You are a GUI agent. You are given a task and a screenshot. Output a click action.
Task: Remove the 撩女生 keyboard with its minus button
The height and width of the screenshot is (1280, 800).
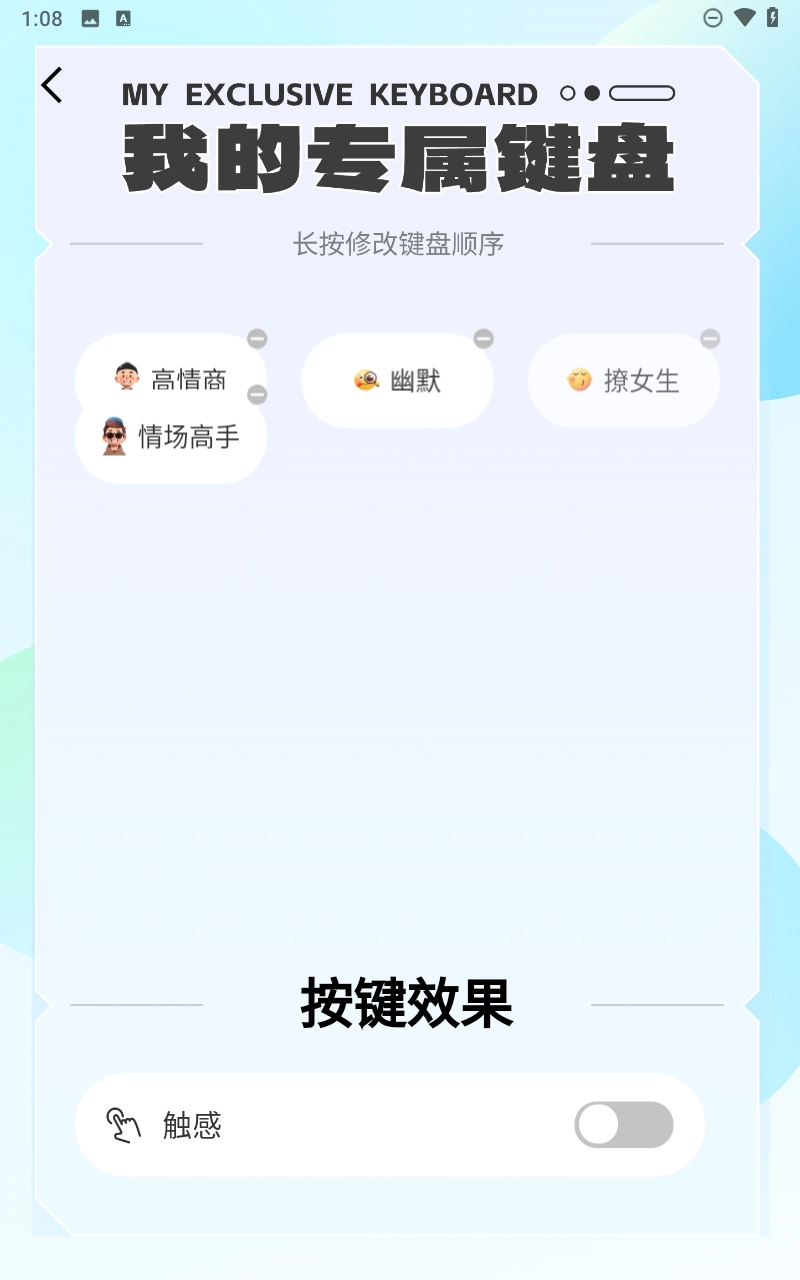click(711, 339)
